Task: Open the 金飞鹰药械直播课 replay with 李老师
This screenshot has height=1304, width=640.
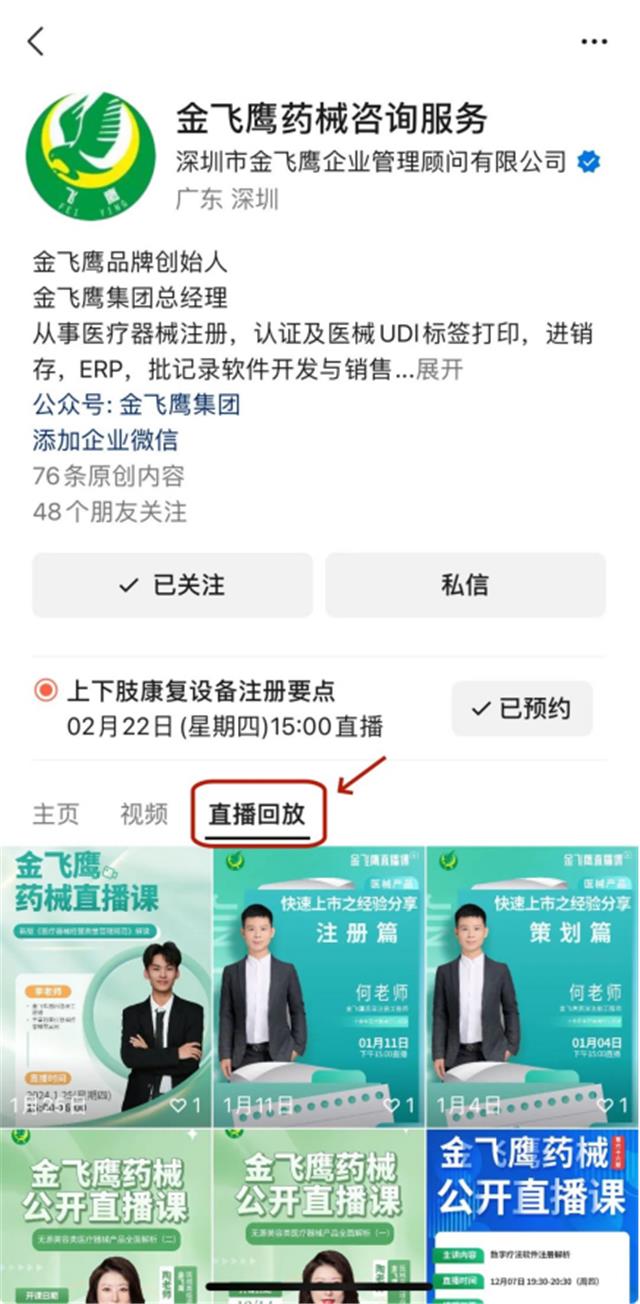Action: (x=106, y=987)
